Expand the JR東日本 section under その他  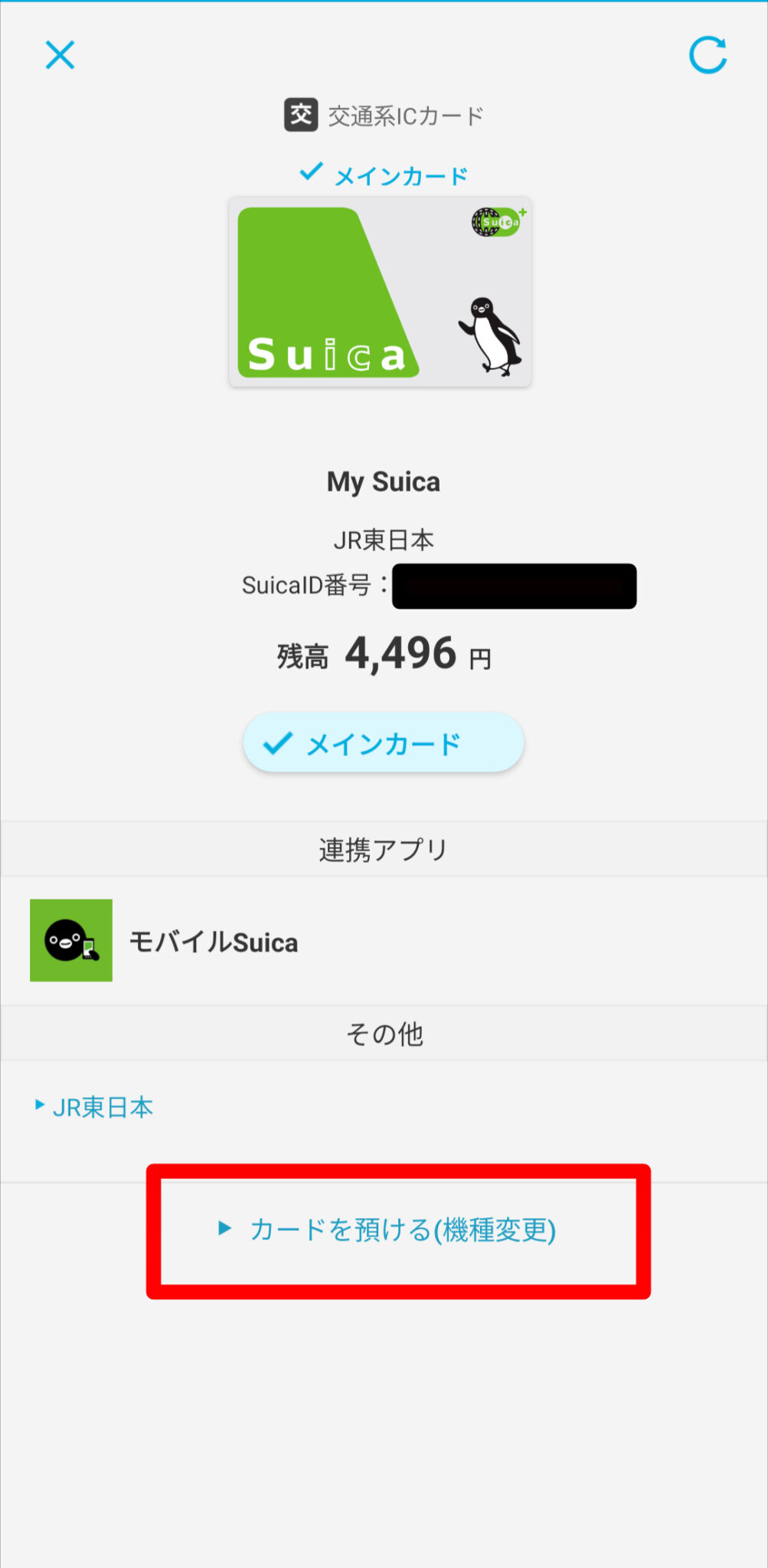pyautogui.click(x=102, y=1106)
